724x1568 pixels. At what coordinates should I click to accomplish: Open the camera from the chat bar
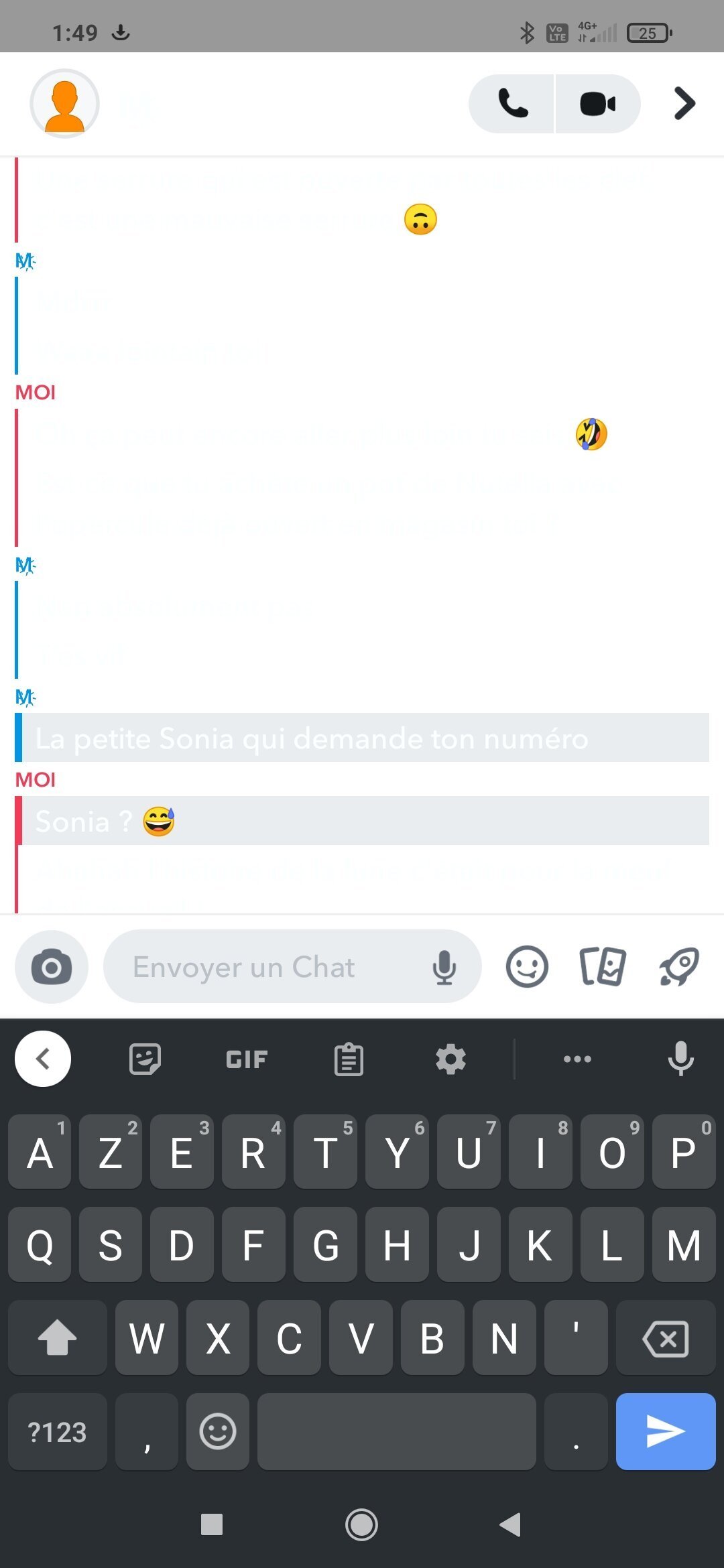coord(52,967)
